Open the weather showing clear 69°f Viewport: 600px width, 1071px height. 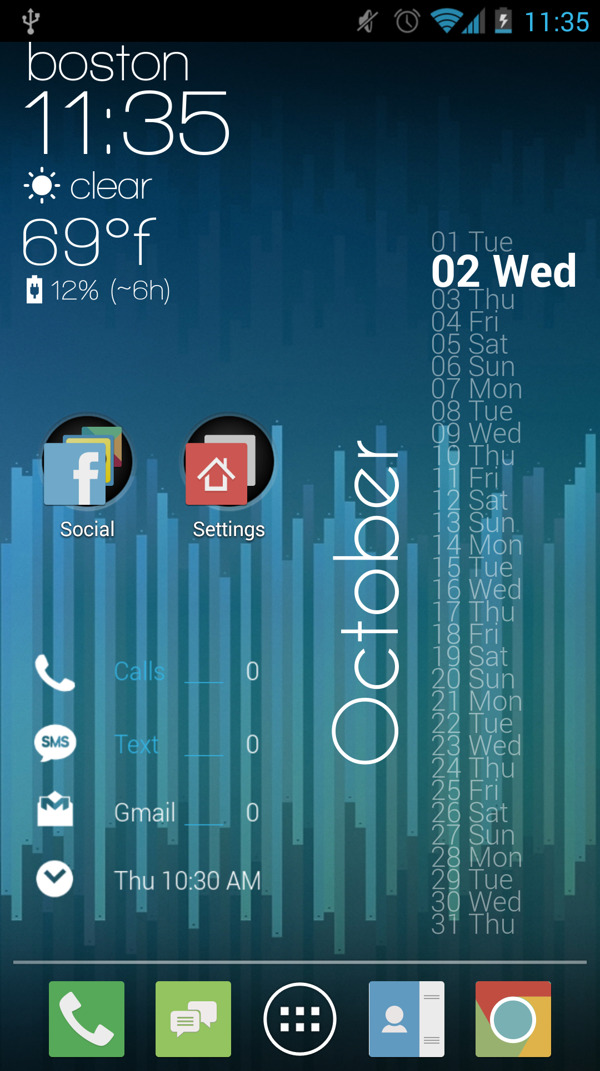click(90, 215)
